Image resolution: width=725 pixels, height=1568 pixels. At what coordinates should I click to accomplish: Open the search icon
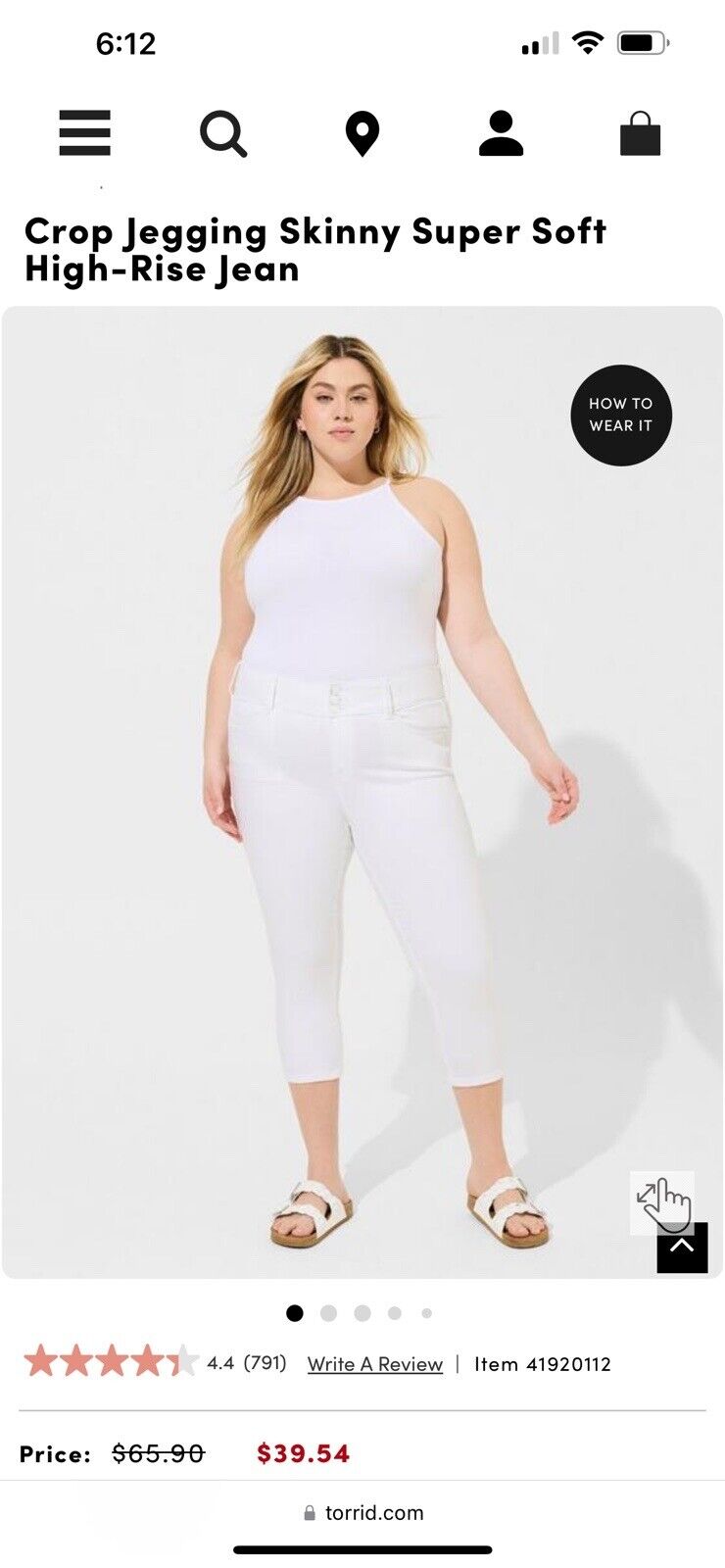tap(223, 134)
